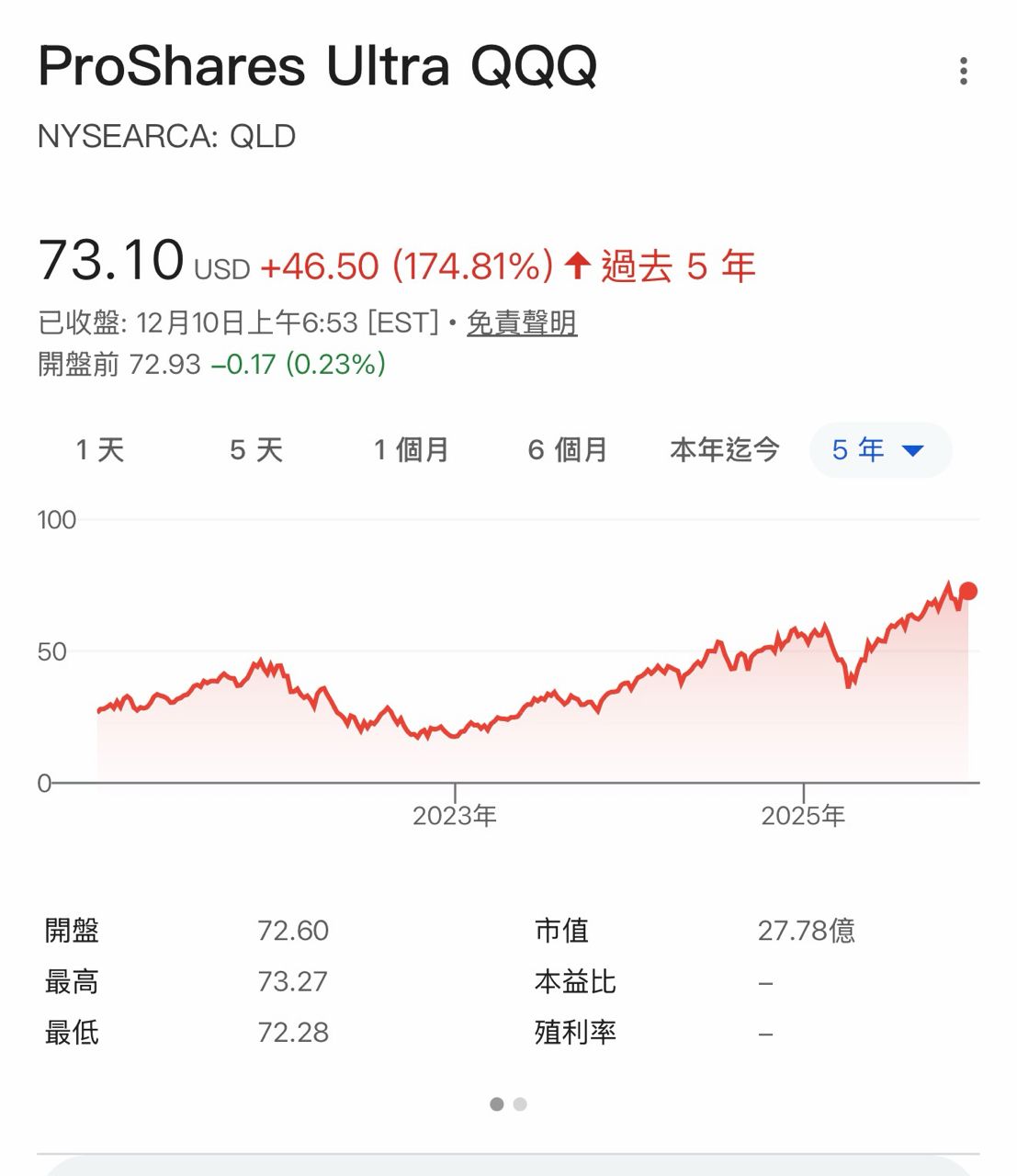Show the 1 個月 chart
Image resolution: width=1017 pixels, height=1176 pixels.
click(x=411, y=450)
